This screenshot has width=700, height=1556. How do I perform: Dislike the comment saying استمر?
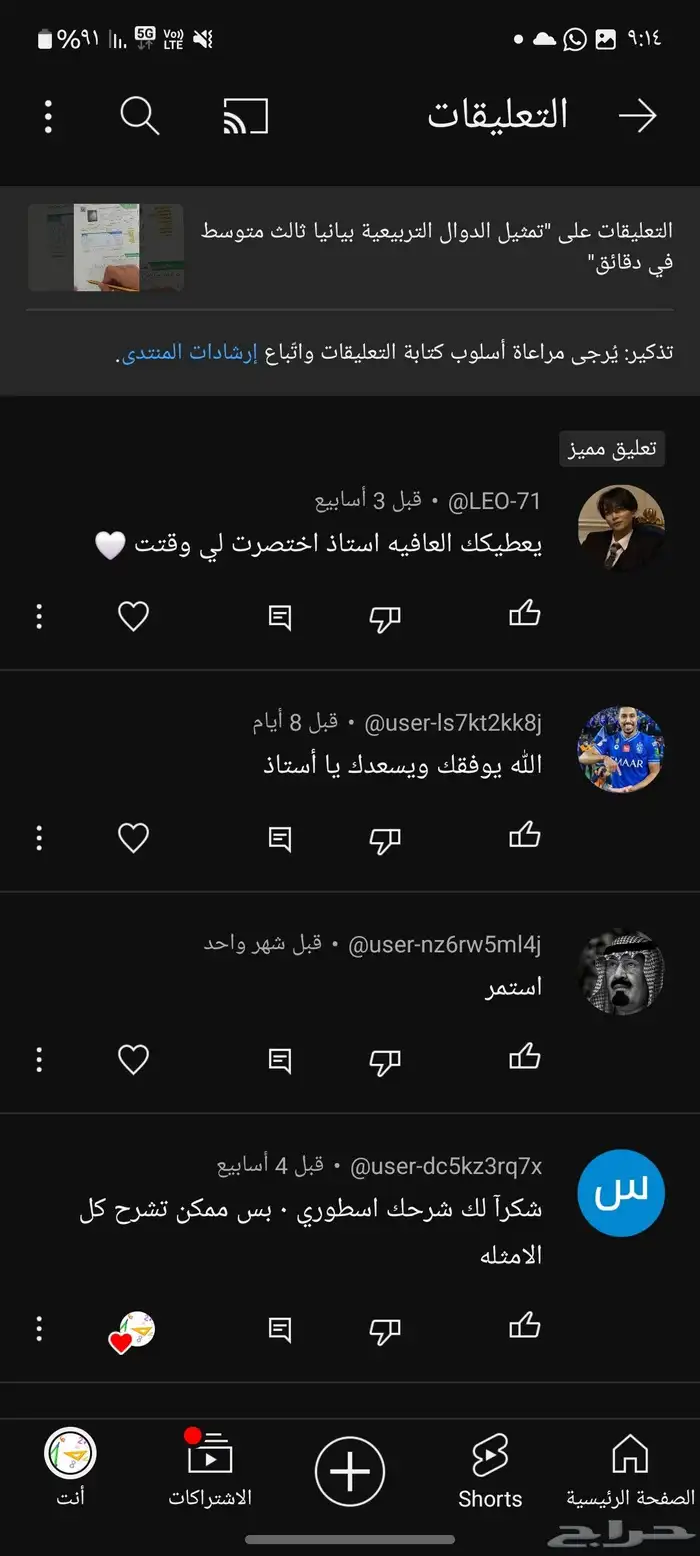tap(385, 1059)
